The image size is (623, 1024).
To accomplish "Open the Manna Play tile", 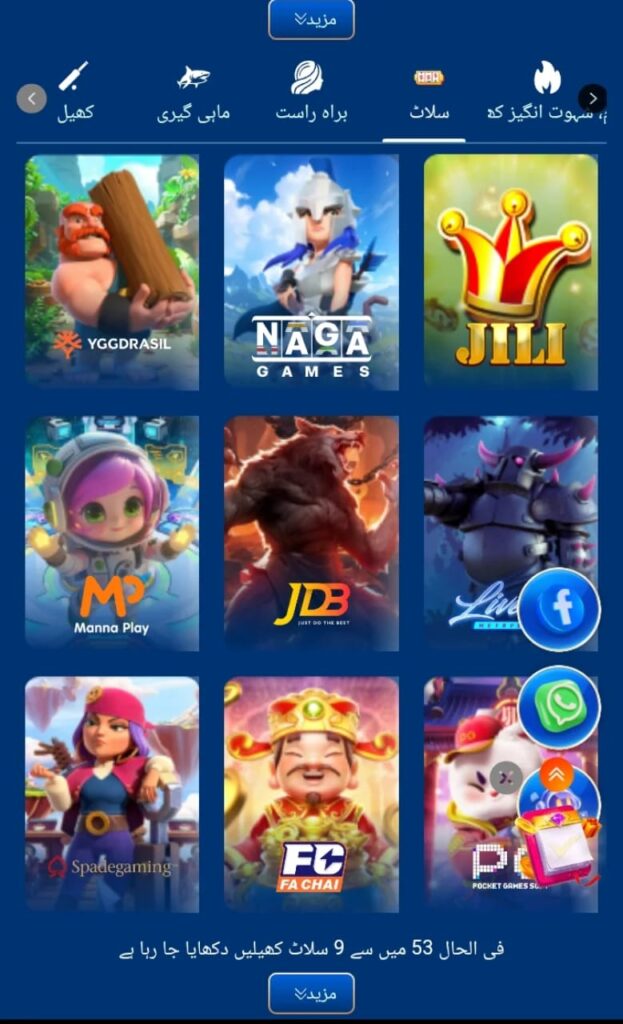I will pos(112,532).
